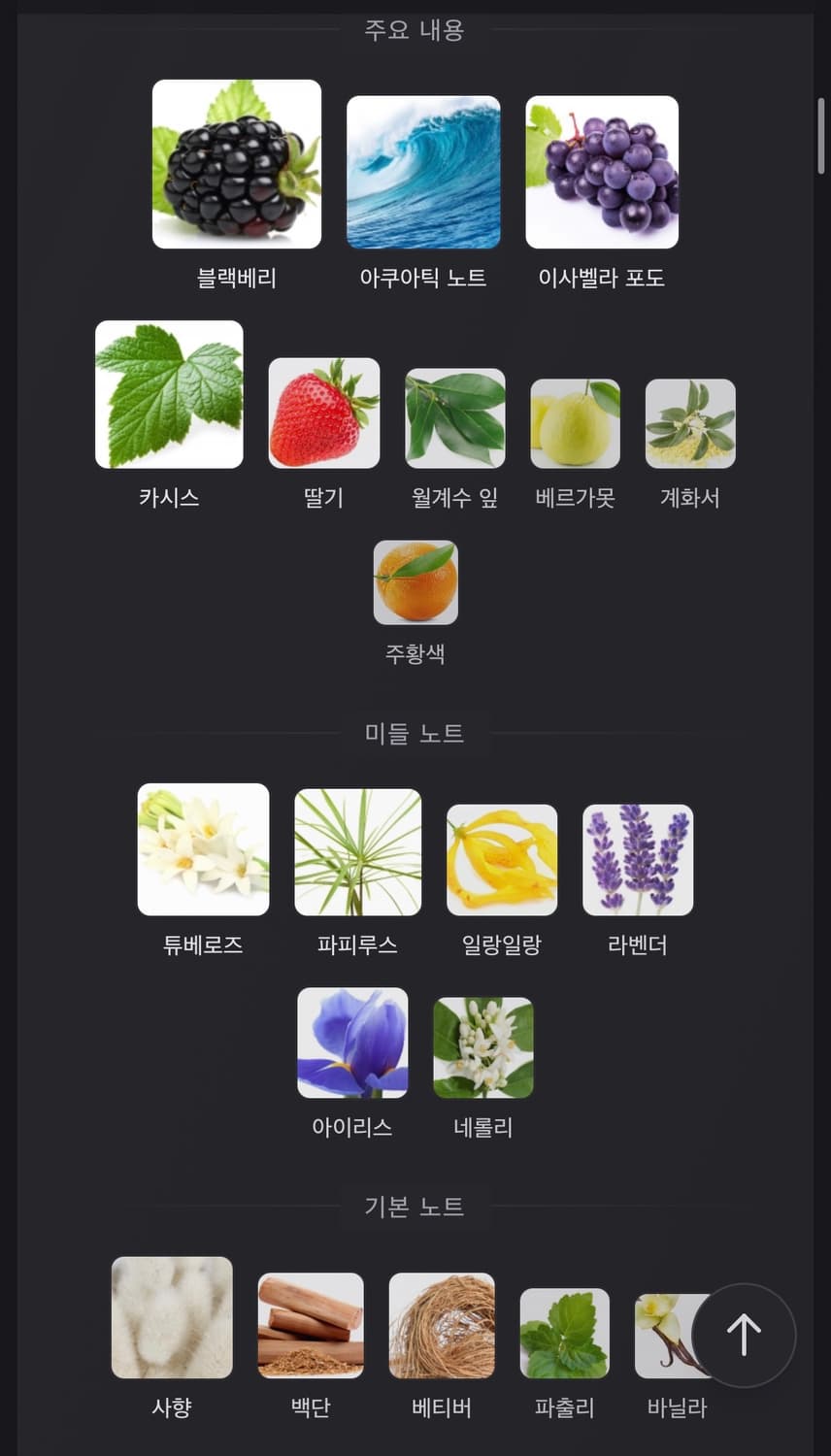Expand the 기본 노트 section

coord(415,1207)
